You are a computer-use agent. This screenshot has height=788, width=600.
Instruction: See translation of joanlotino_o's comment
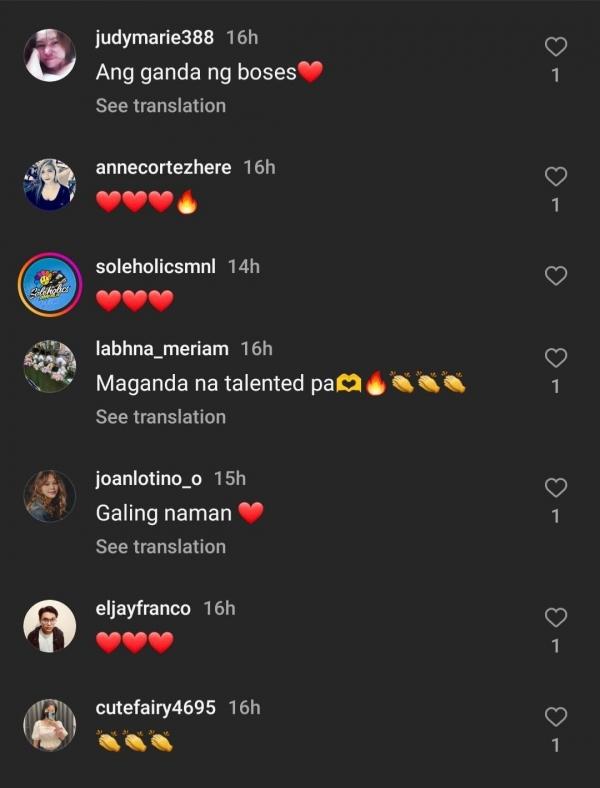(x=160, y=546)
